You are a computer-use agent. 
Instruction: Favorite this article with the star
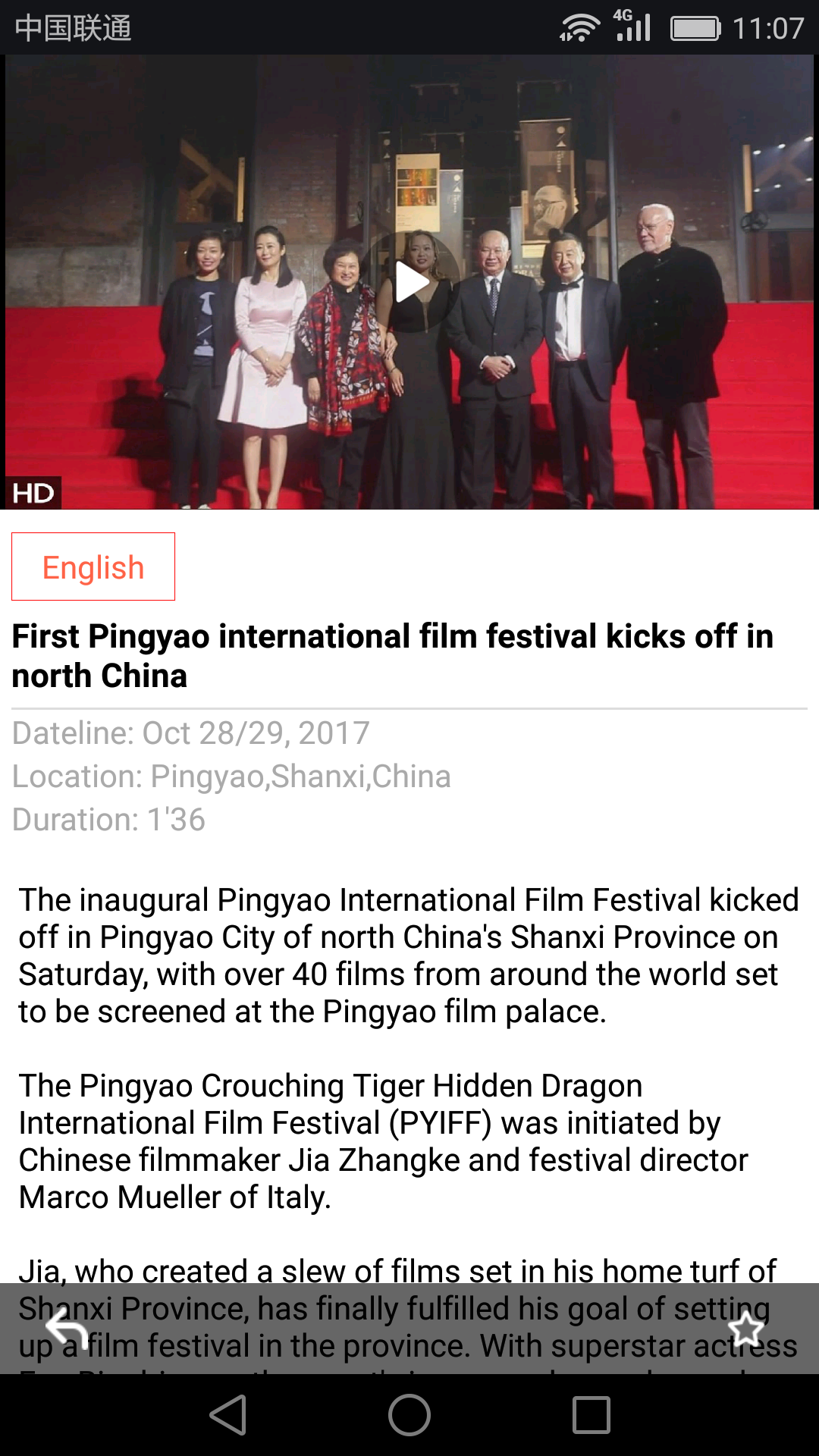pos(746,1328)
